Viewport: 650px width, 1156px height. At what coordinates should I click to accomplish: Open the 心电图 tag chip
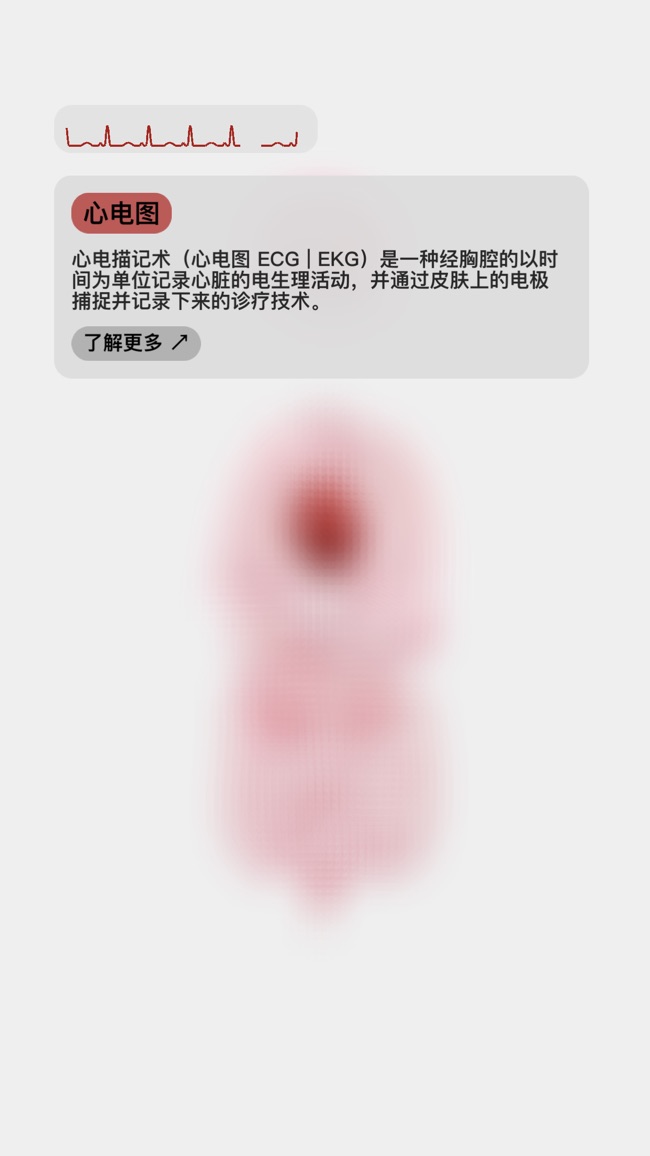point(121,213)
